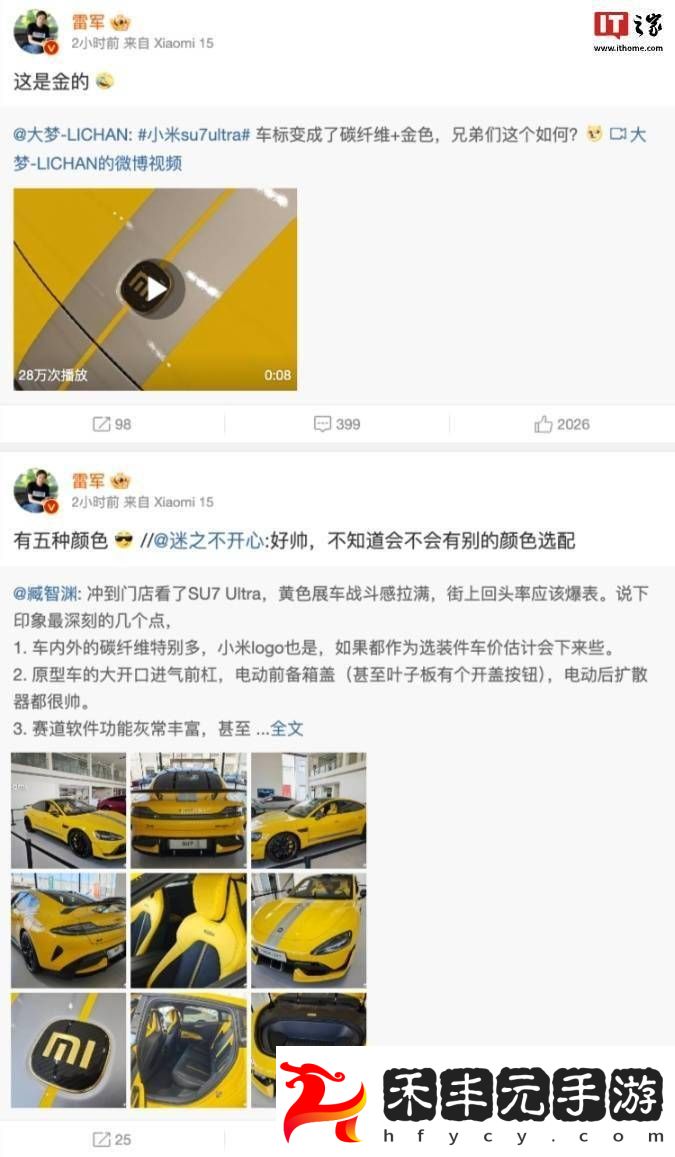Open the #小米su7ultra# hashtag topic
Image resolution: width=675 pixels, height=1157 pixels.
click(x=194, y=135)
